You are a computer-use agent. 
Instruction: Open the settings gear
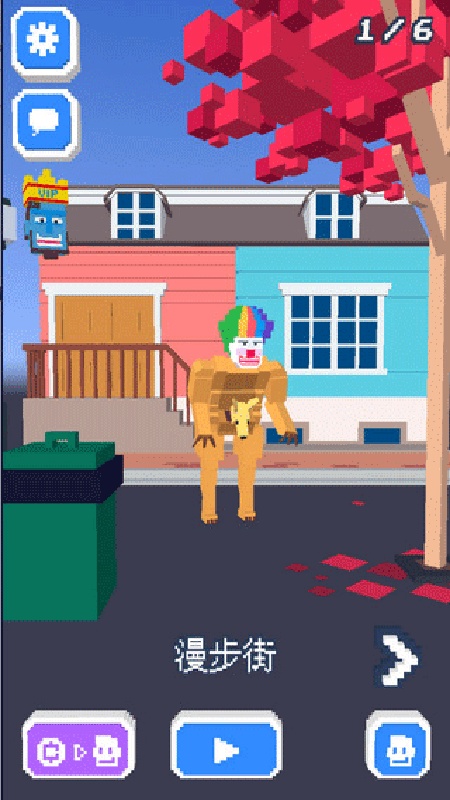[x=44, y=42]
